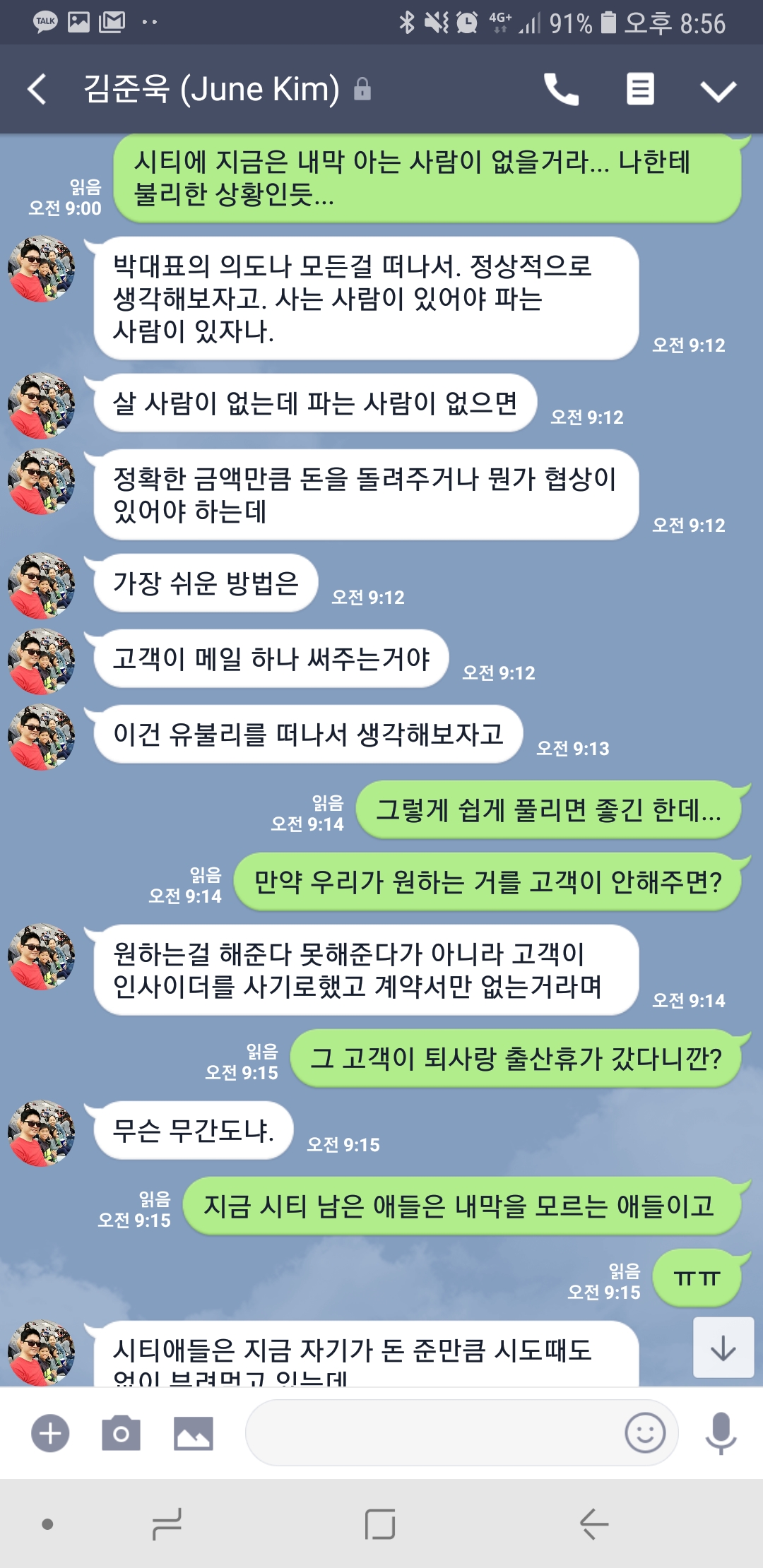Open the chat notes board icon

[x=640, y=90]
